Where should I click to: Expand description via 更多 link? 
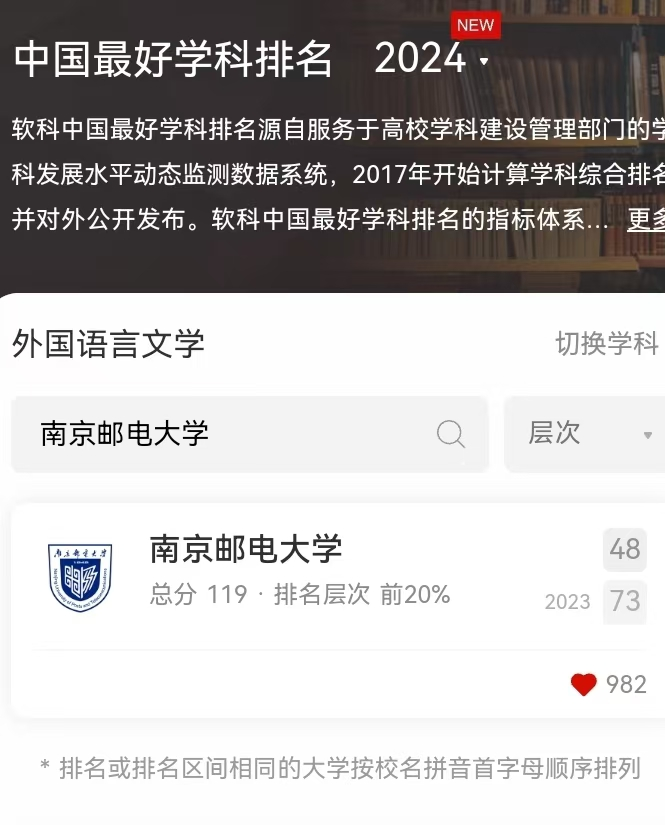pos(646,219)
